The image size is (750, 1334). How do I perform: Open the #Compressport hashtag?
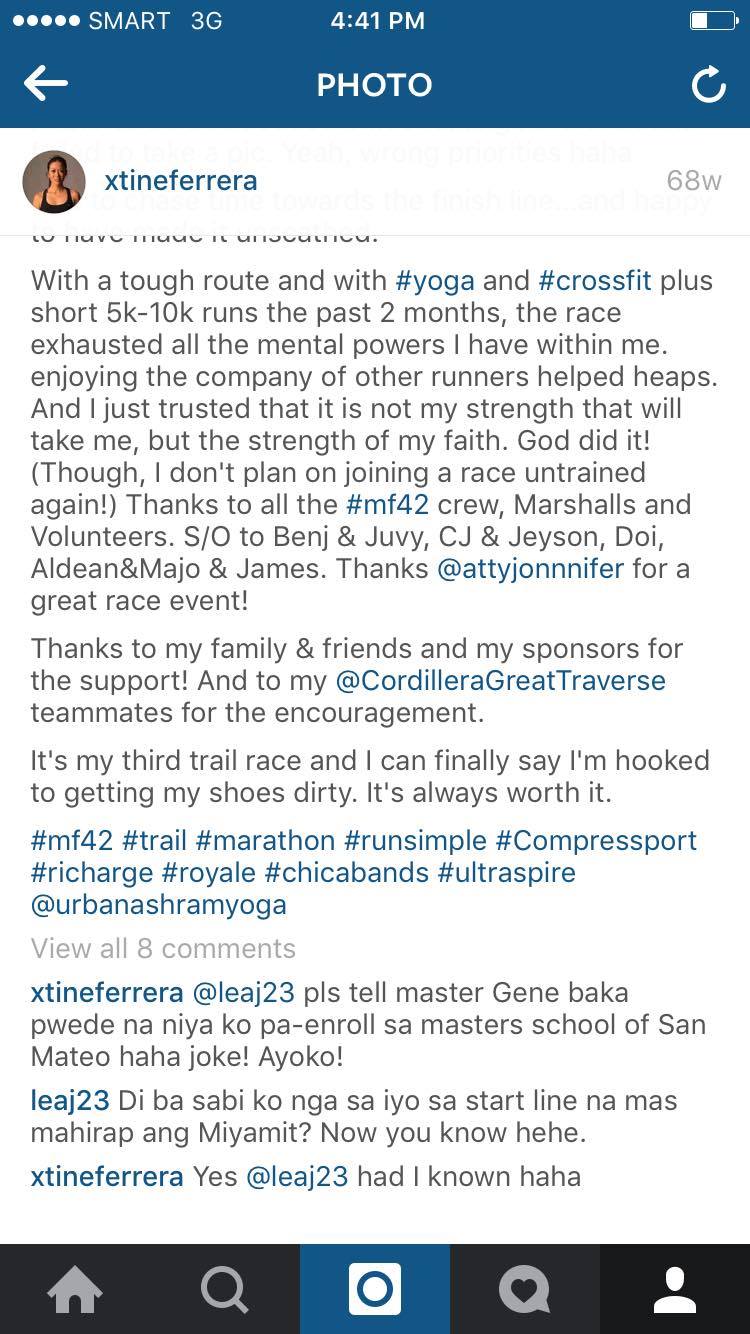tap(596, 840)
